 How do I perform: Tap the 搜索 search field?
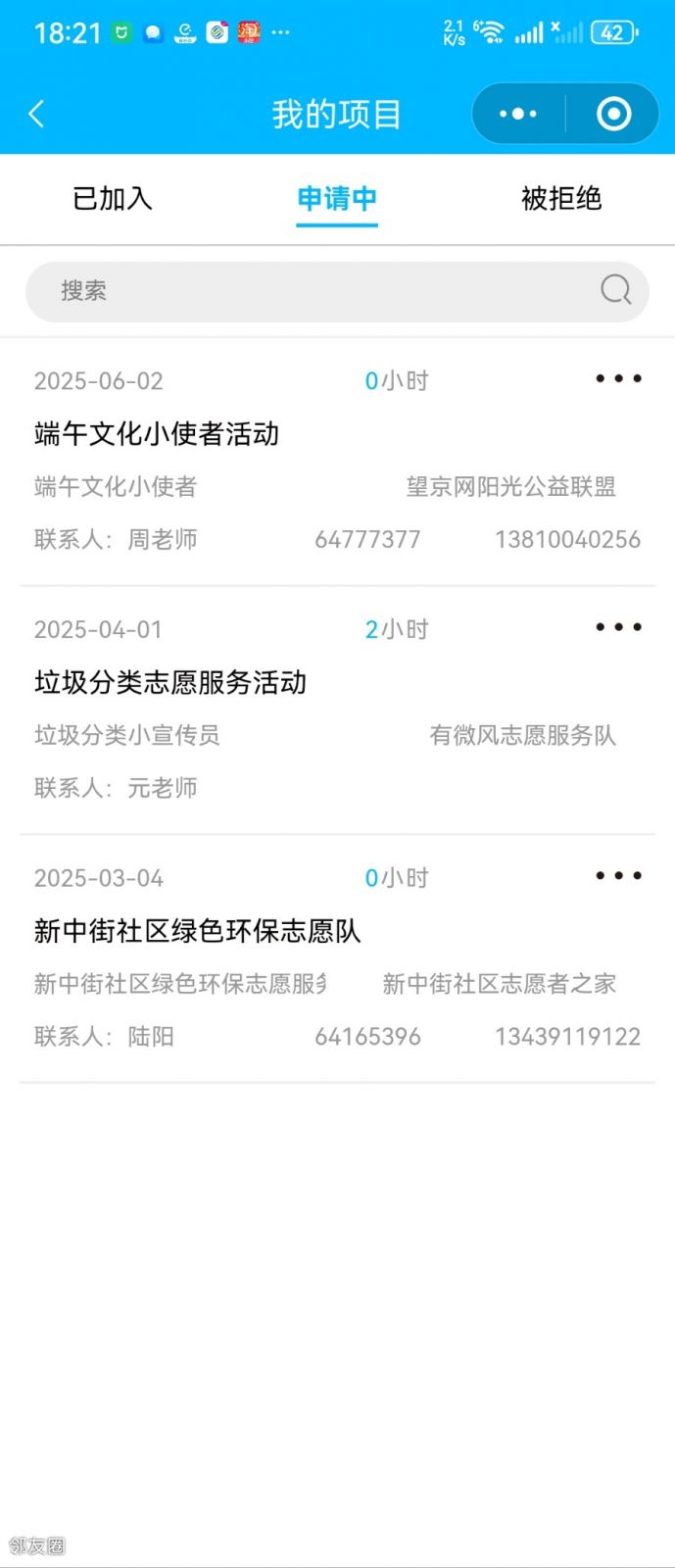coord(313,291)
